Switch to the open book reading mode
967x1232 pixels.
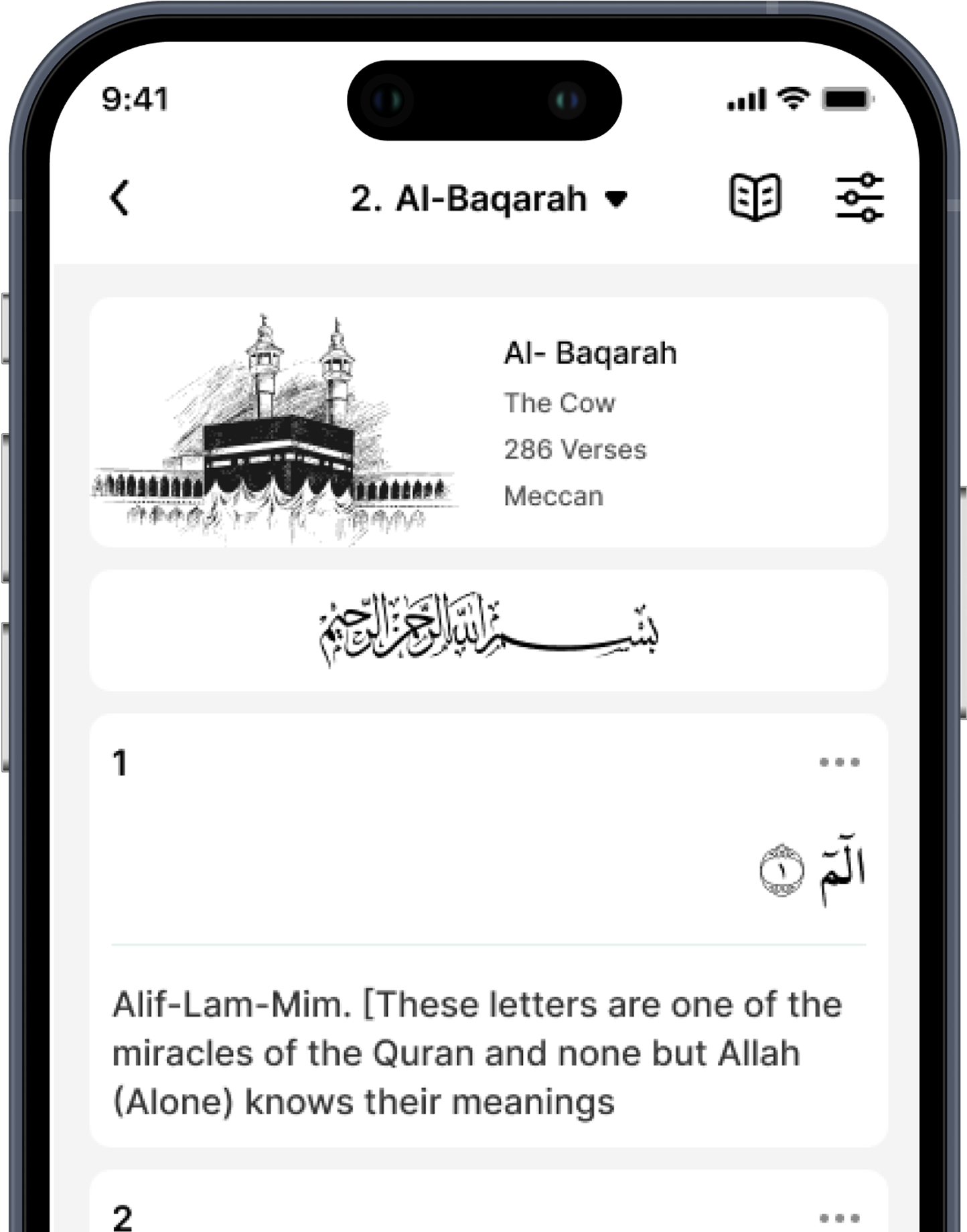tap(755, 198)
